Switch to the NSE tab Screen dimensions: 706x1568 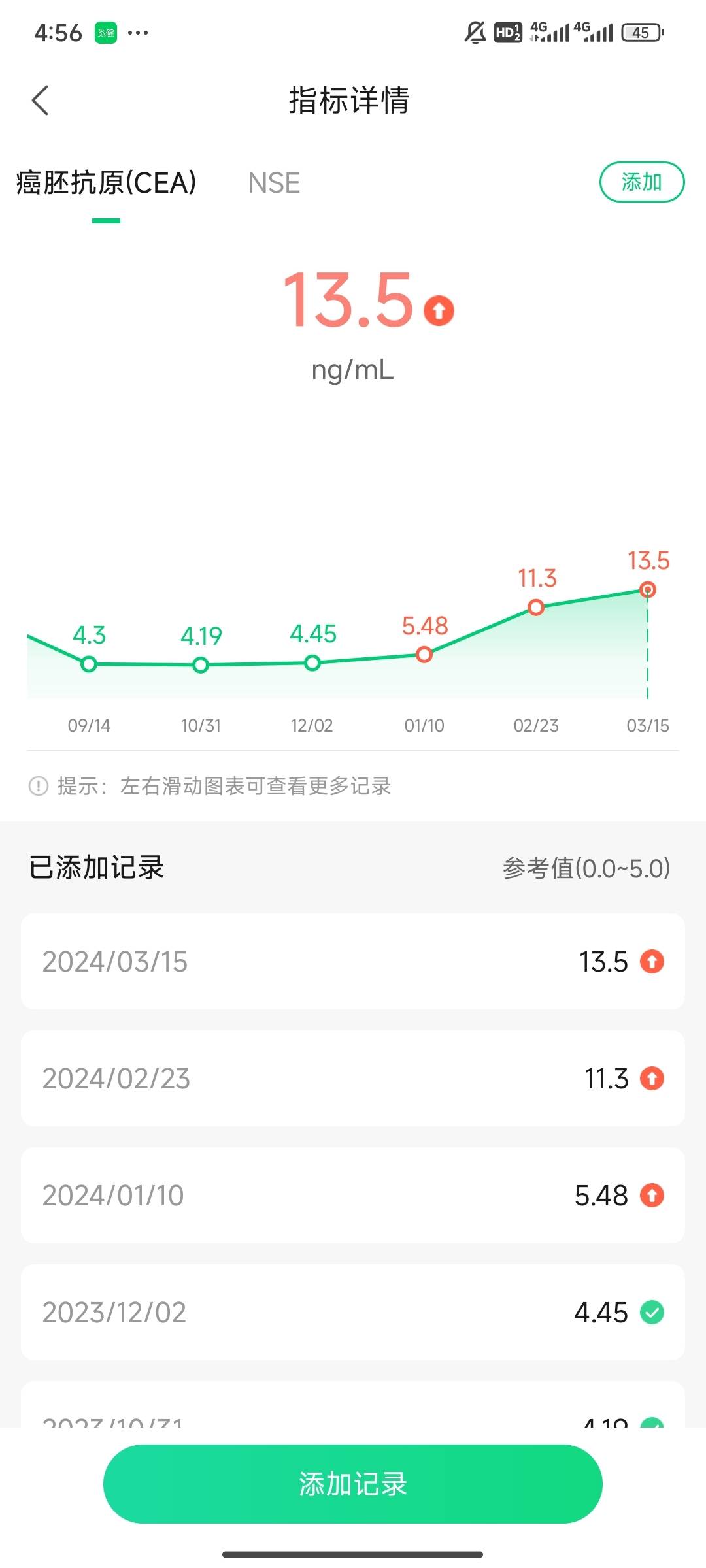[274, 183]
